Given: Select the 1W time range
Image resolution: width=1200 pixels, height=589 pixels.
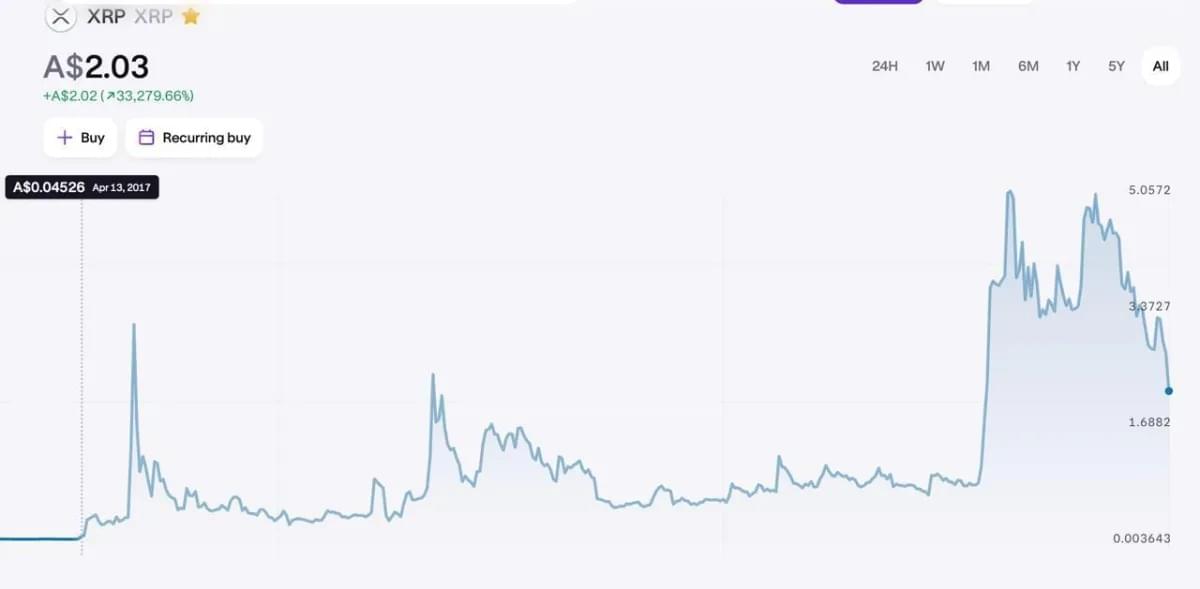Looking at the screenshot, I should [935, 66].
